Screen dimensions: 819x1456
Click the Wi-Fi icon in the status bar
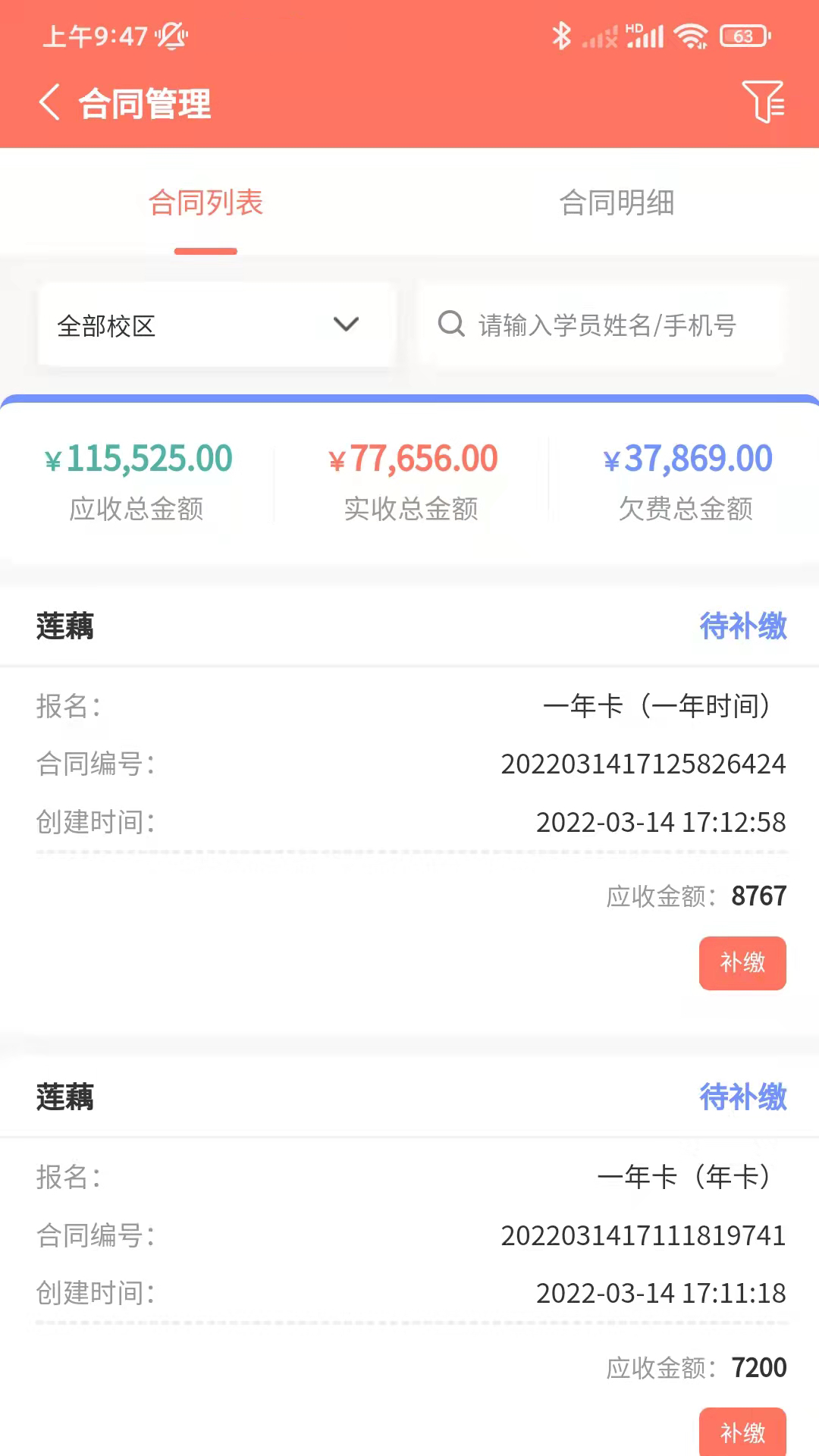pyautogui.click(x=691, y=34)
